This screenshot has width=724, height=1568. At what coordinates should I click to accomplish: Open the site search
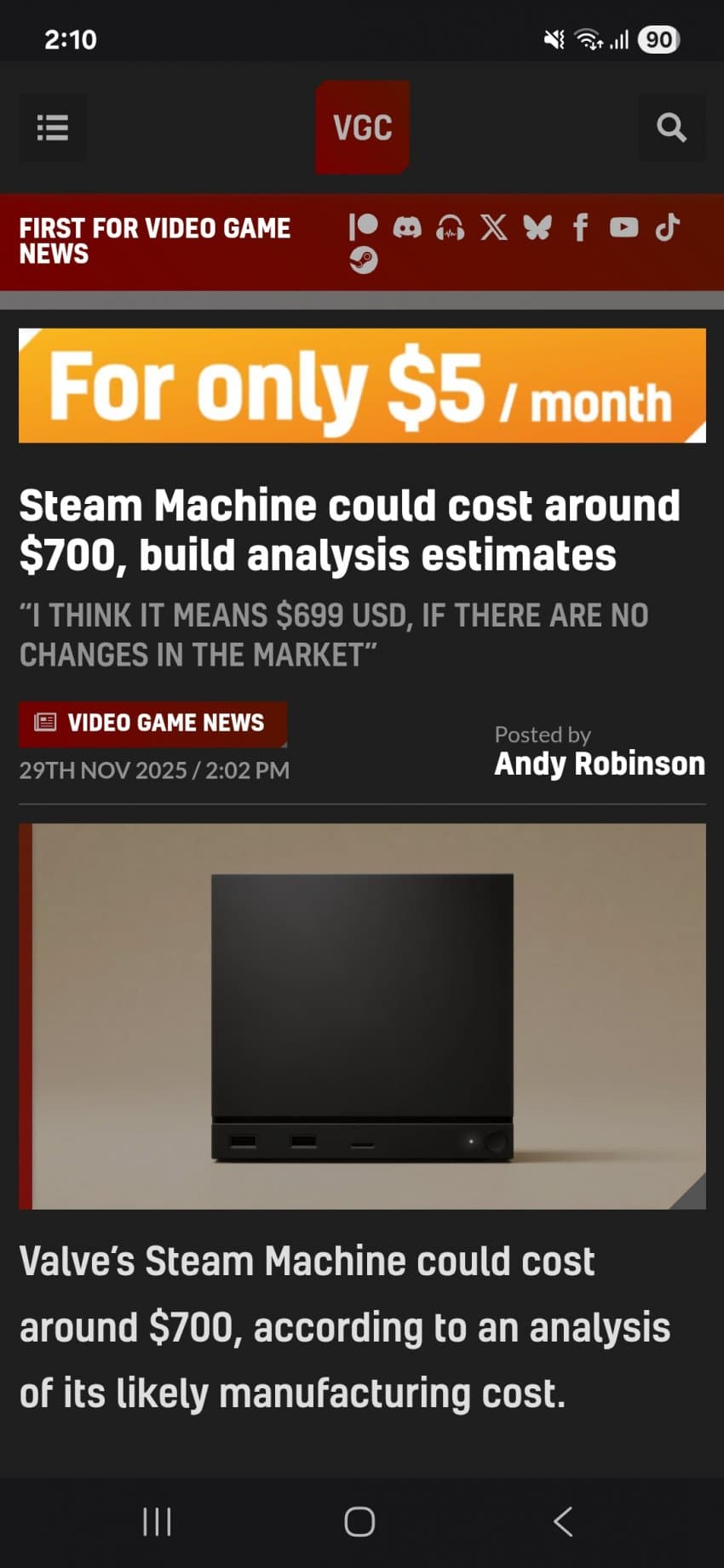[671, 128]
